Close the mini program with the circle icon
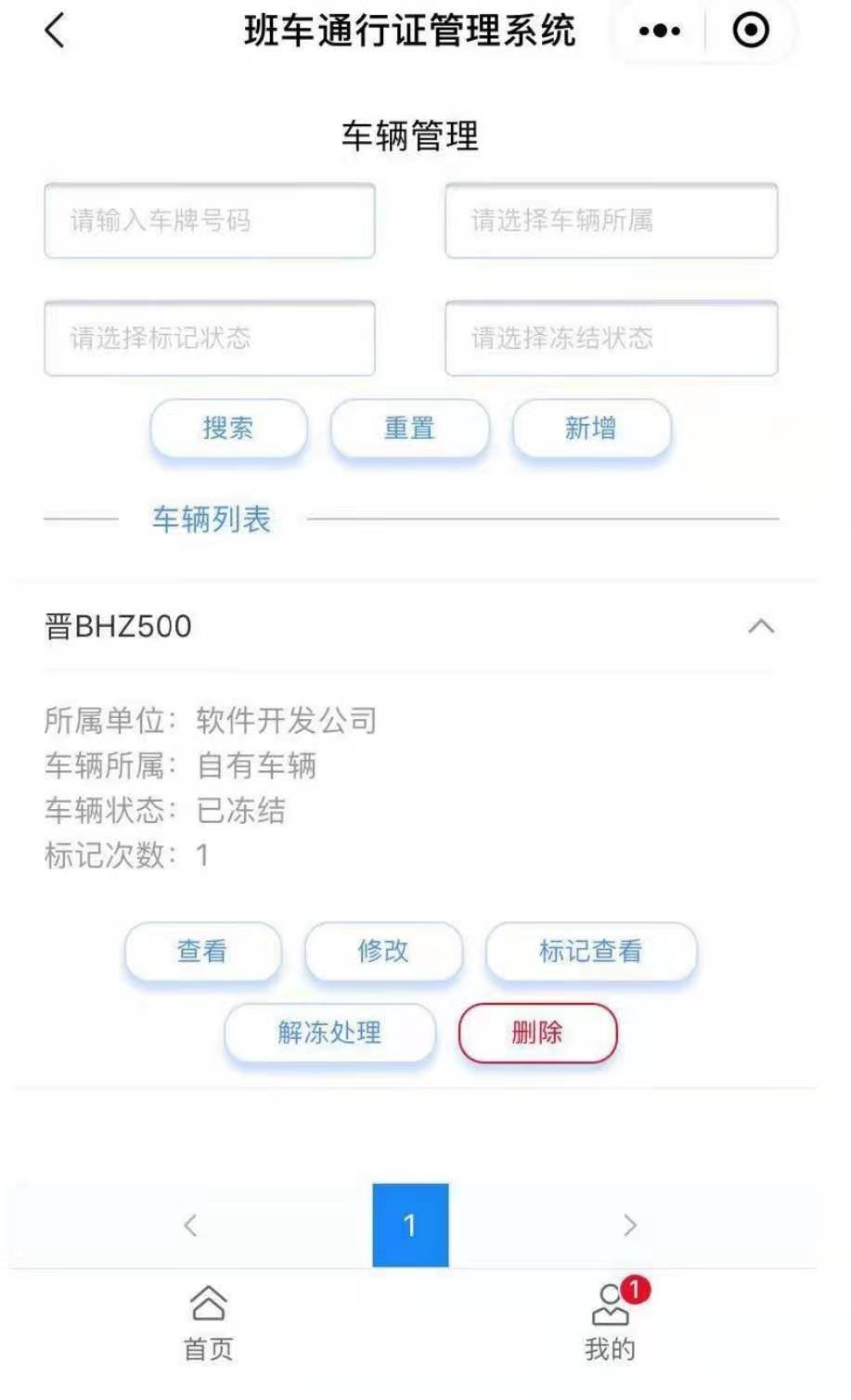Viewport: 851px width, 1400px height. tap(750, 31)
